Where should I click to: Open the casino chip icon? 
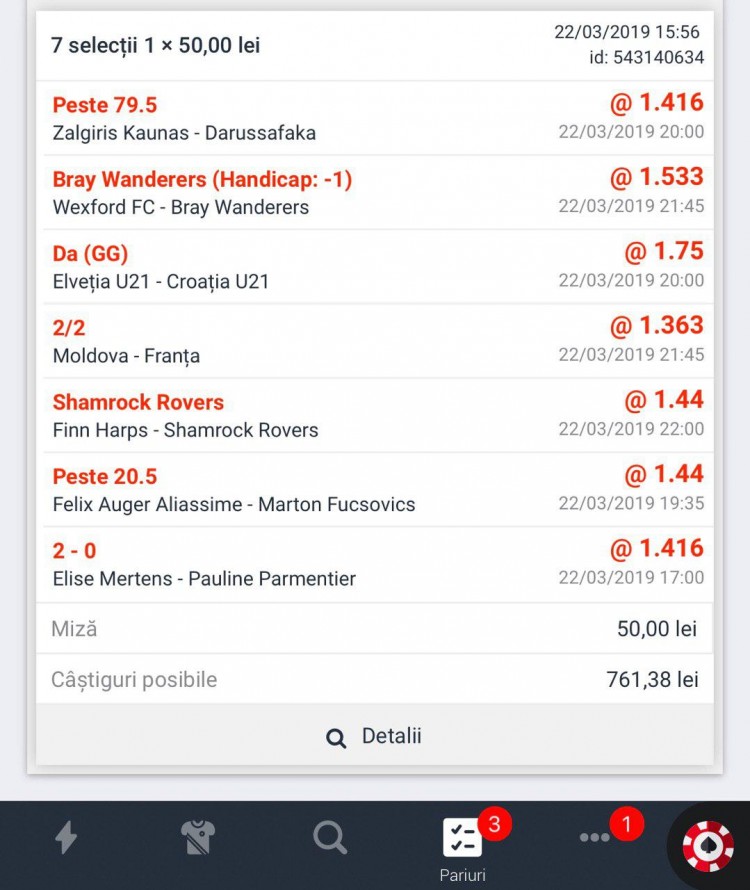pyautogui.click(x=708, y=845)
